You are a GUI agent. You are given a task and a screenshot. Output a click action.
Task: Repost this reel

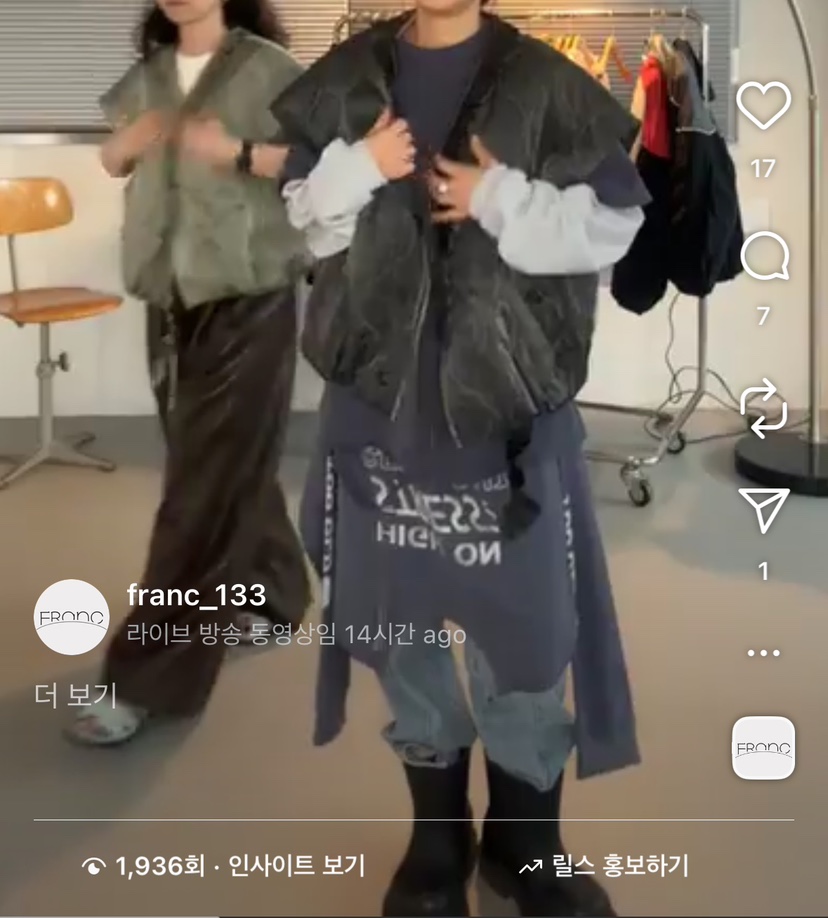(763, 408)
